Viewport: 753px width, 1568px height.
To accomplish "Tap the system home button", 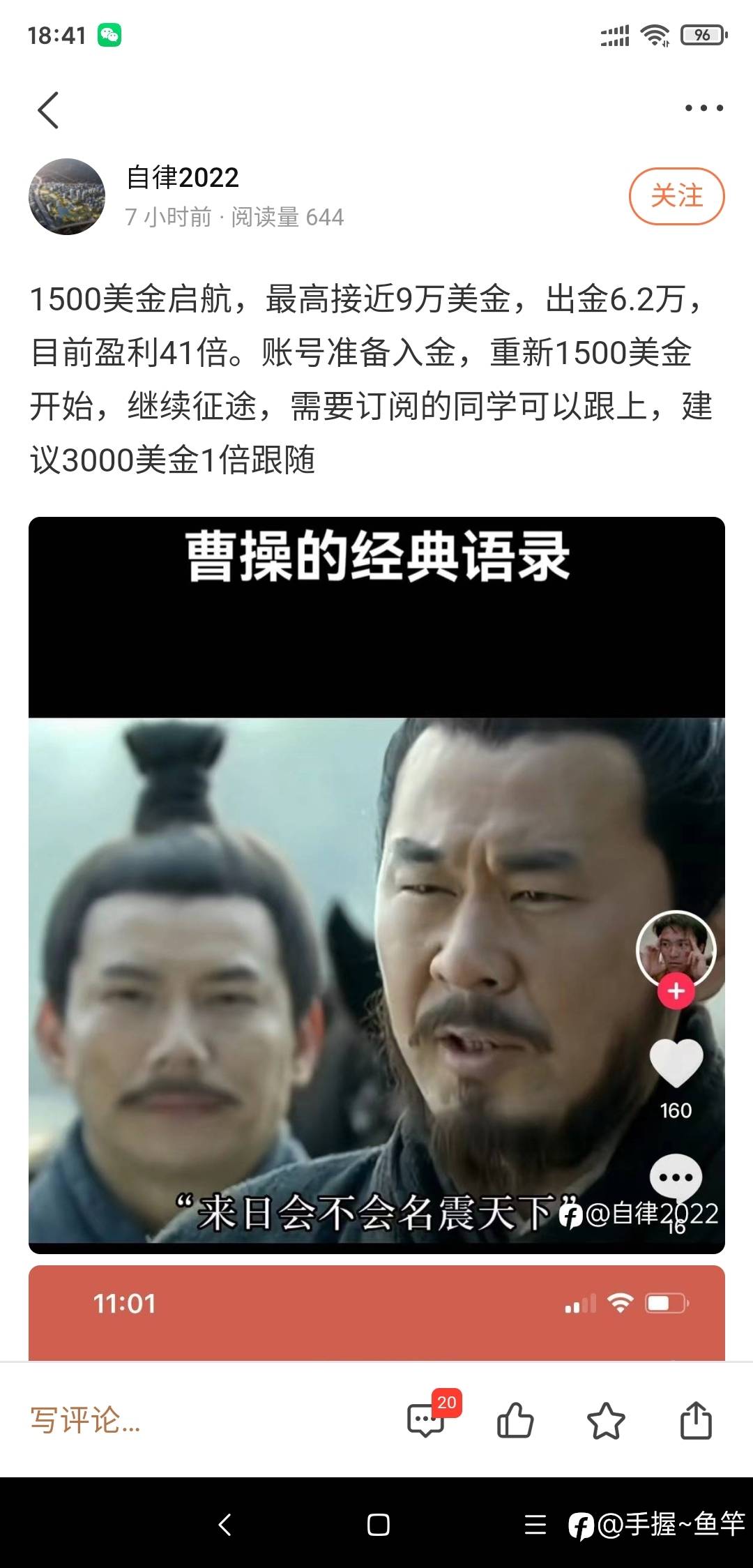I will tap(378, 1525).
